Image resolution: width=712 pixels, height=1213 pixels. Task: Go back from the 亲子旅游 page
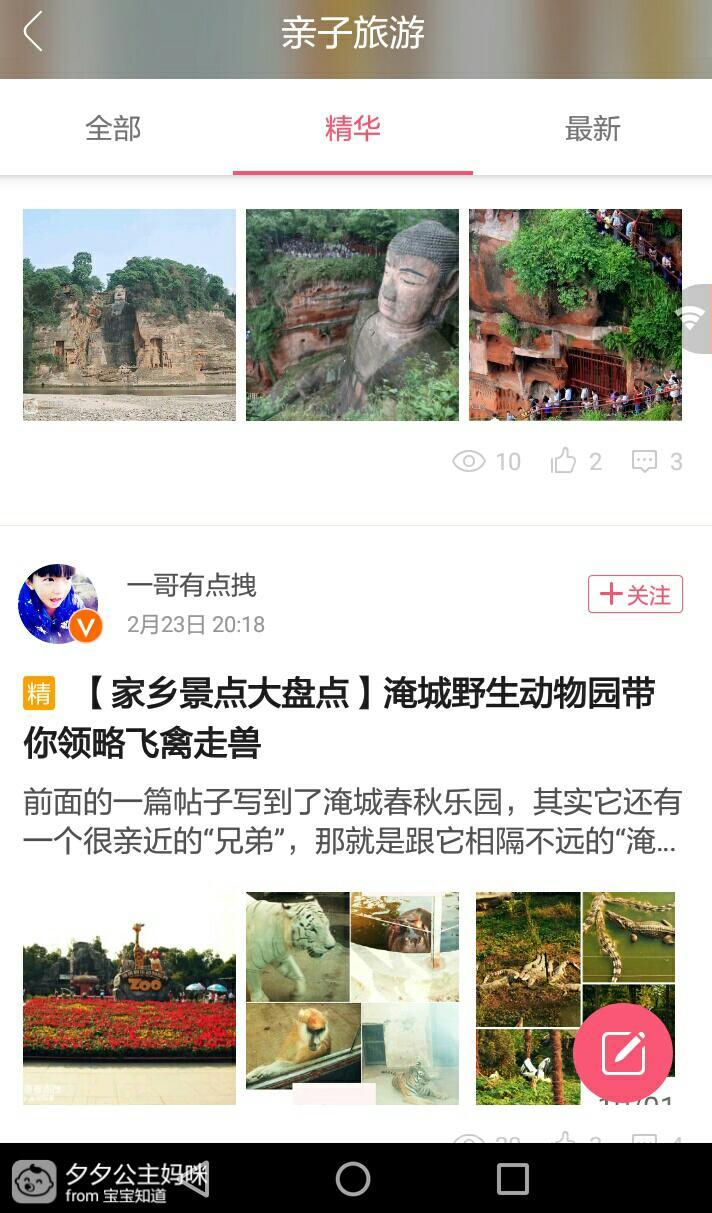[x=34, y=32]
